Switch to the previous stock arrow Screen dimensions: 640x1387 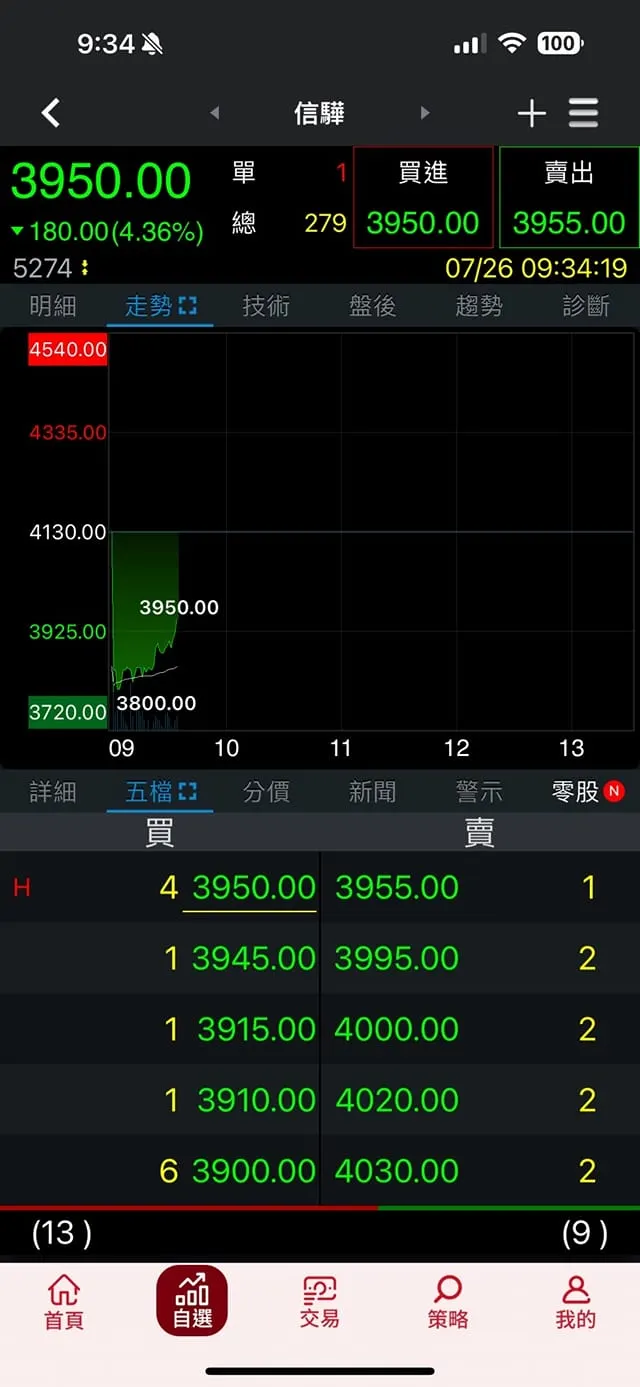tap(214, 113)
